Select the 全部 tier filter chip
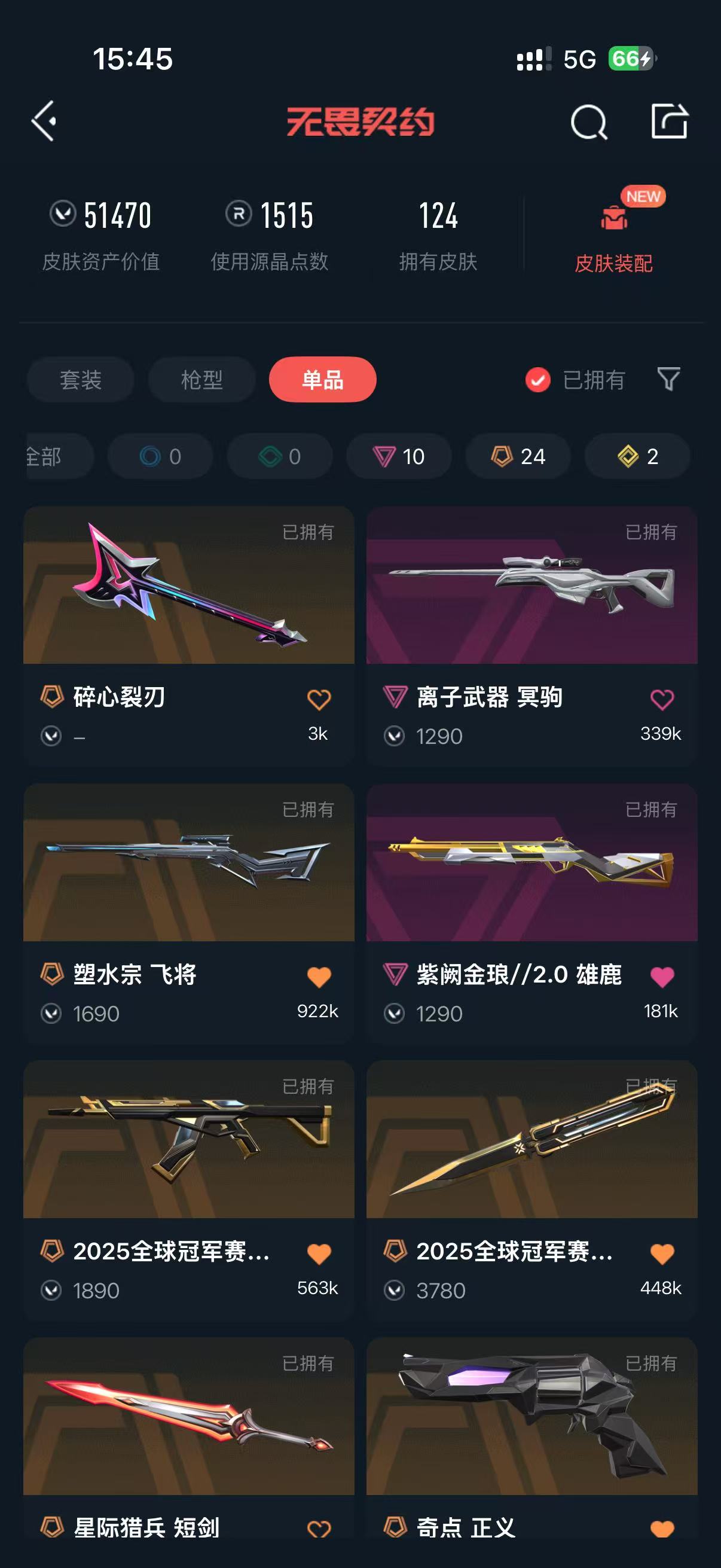The height and width of the screenshot is (1568, 721). pos(60,456)
